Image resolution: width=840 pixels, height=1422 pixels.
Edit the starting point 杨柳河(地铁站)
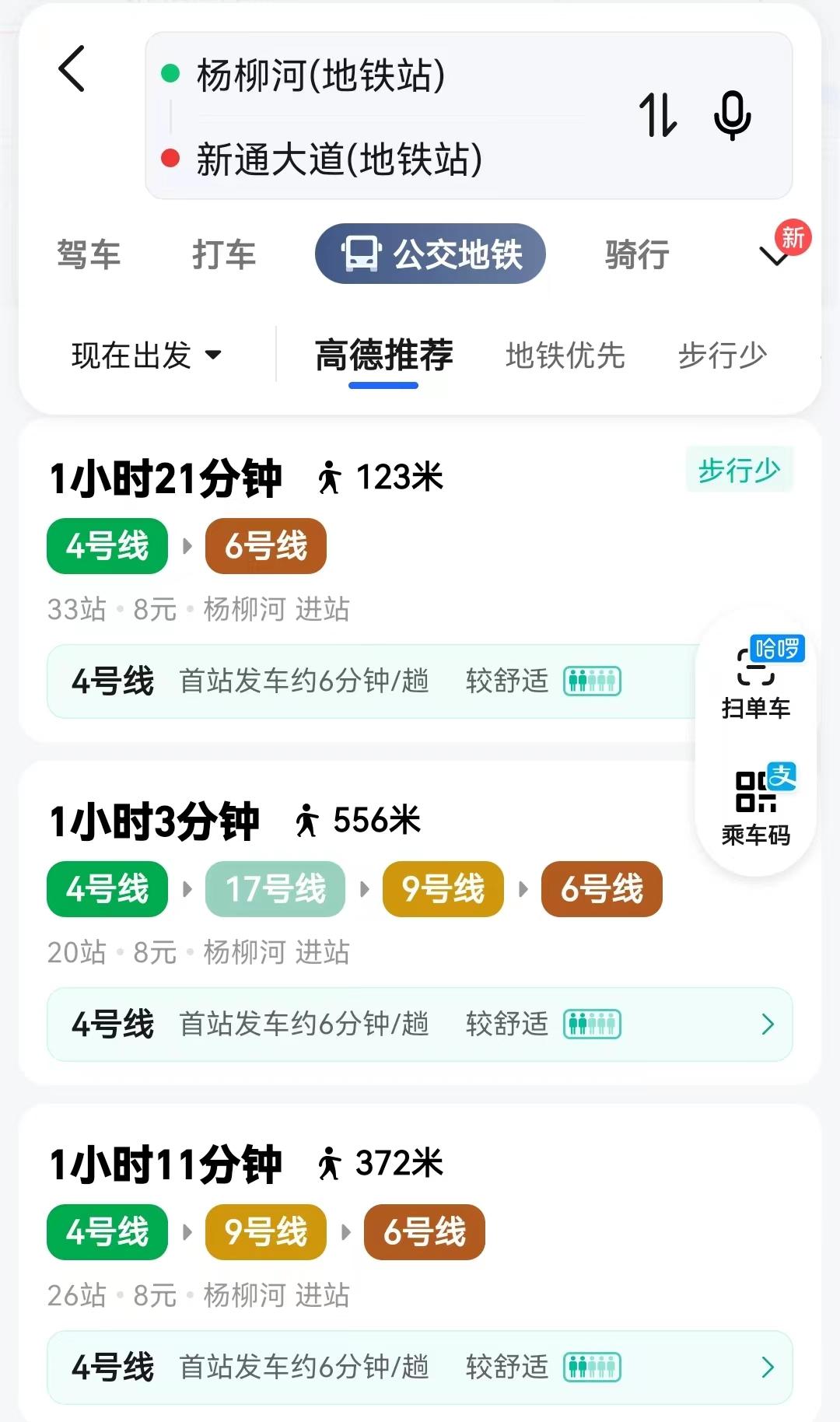(320, 75)
